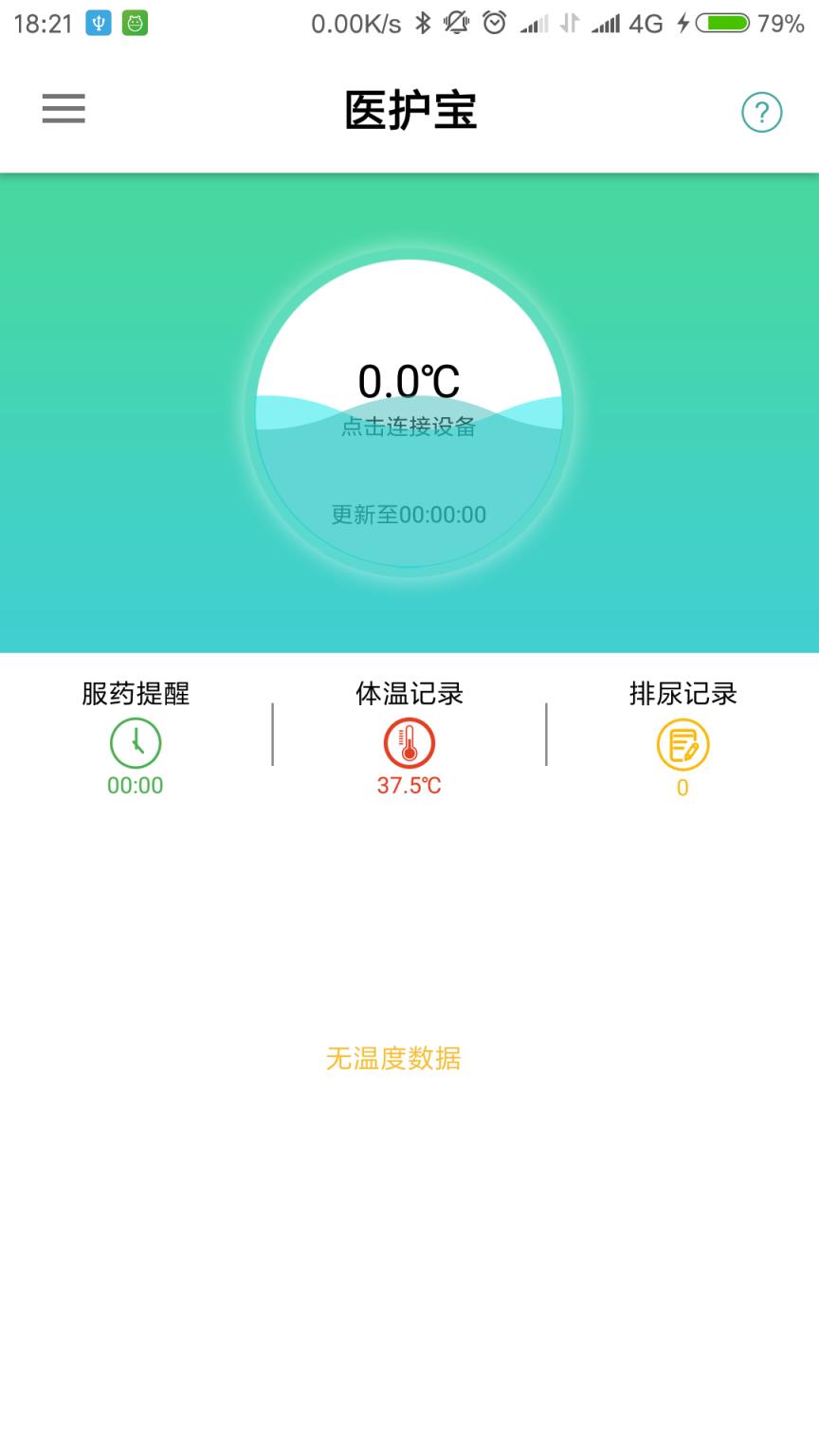Tap the large temperature circle showing 0.0℃
Image resolution: width=819 pixels, height=1456 pixels.
[x=409, y=414]
